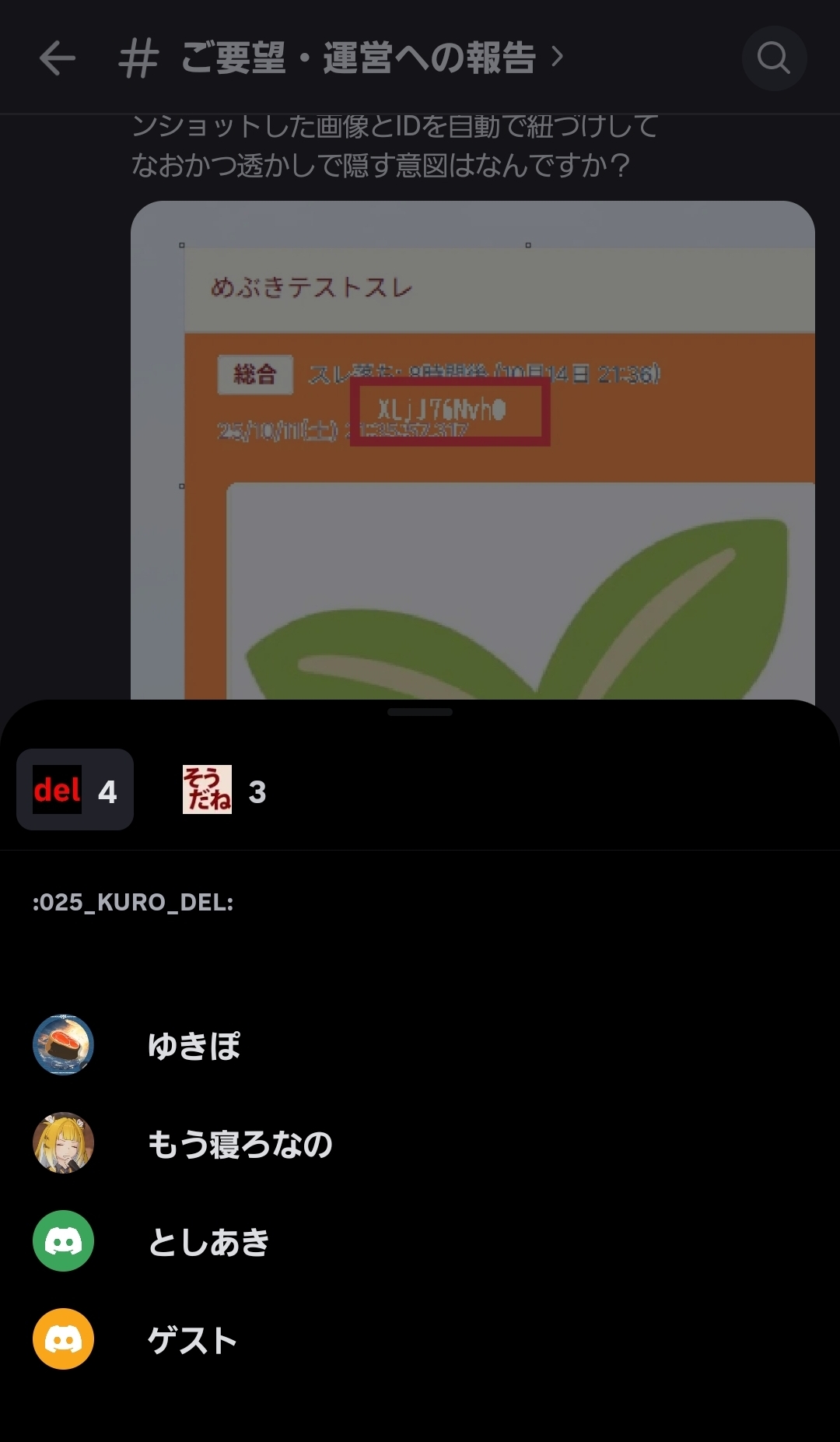Screen dimensions: 840x1442
Task: Switch to the そうだね reaction tab
Action: coord(224,791)
